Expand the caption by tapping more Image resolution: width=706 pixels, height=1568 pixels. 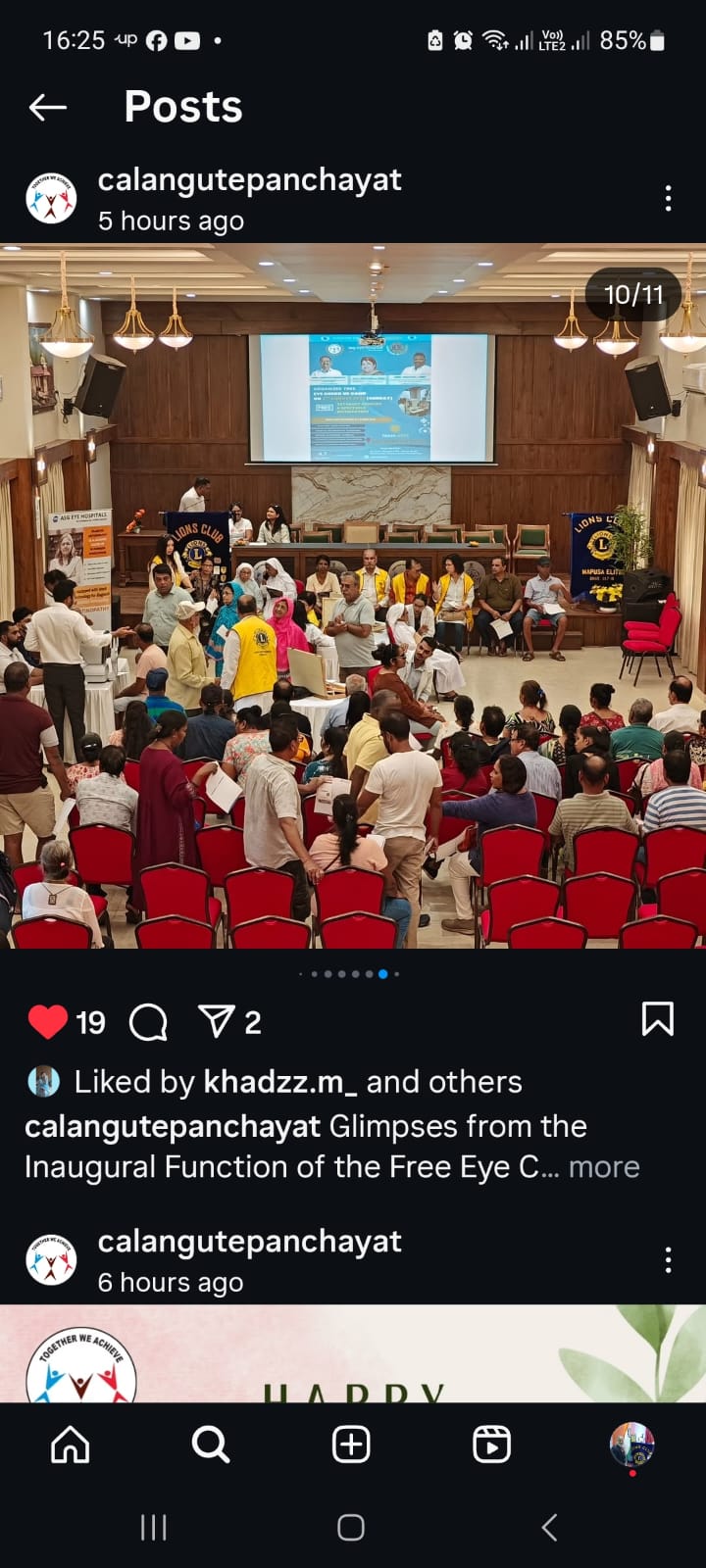click(604, 1167)
